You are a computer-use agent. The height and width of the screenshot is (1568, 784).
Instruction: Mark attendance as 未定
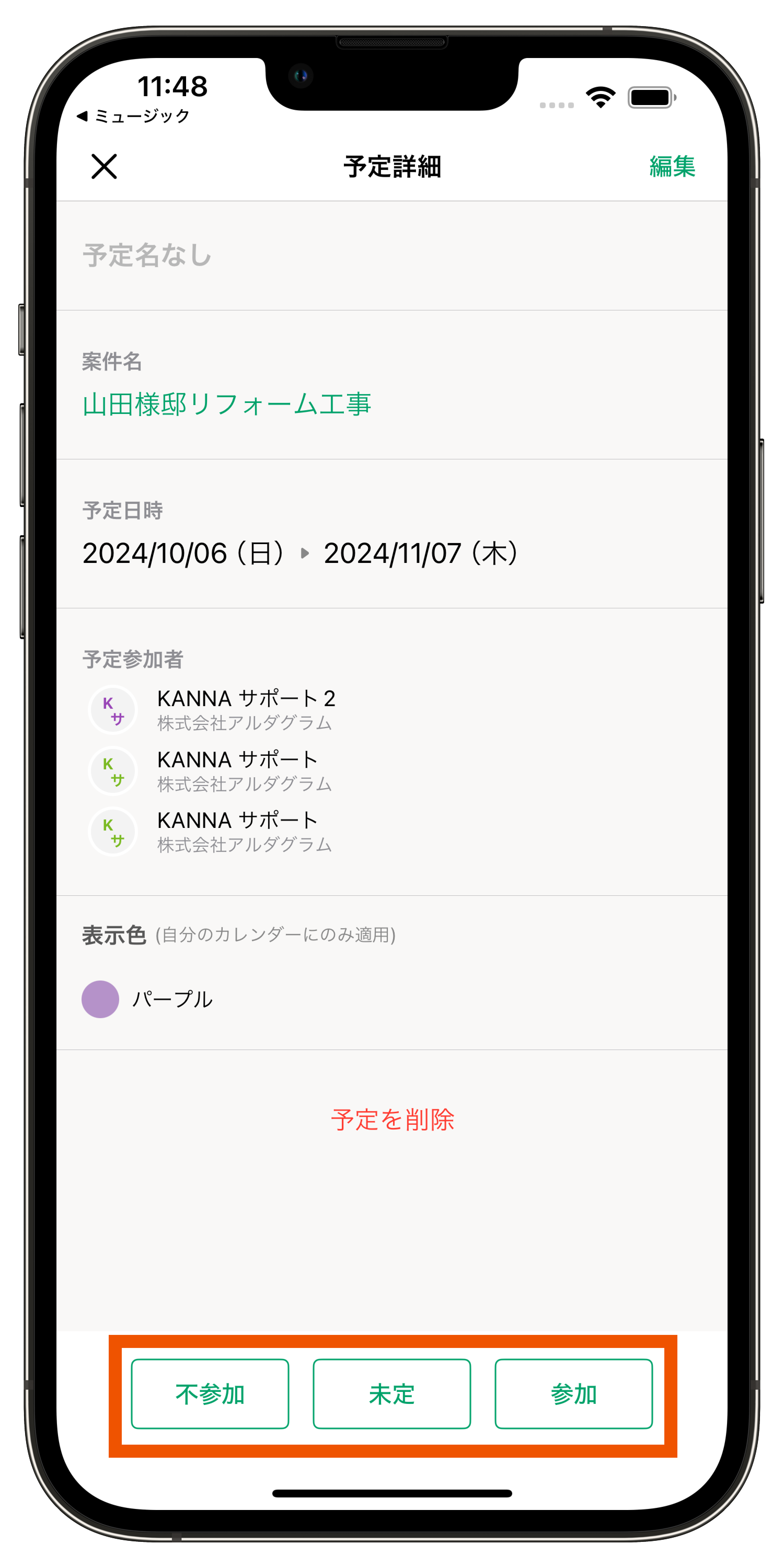point(391,1393)
